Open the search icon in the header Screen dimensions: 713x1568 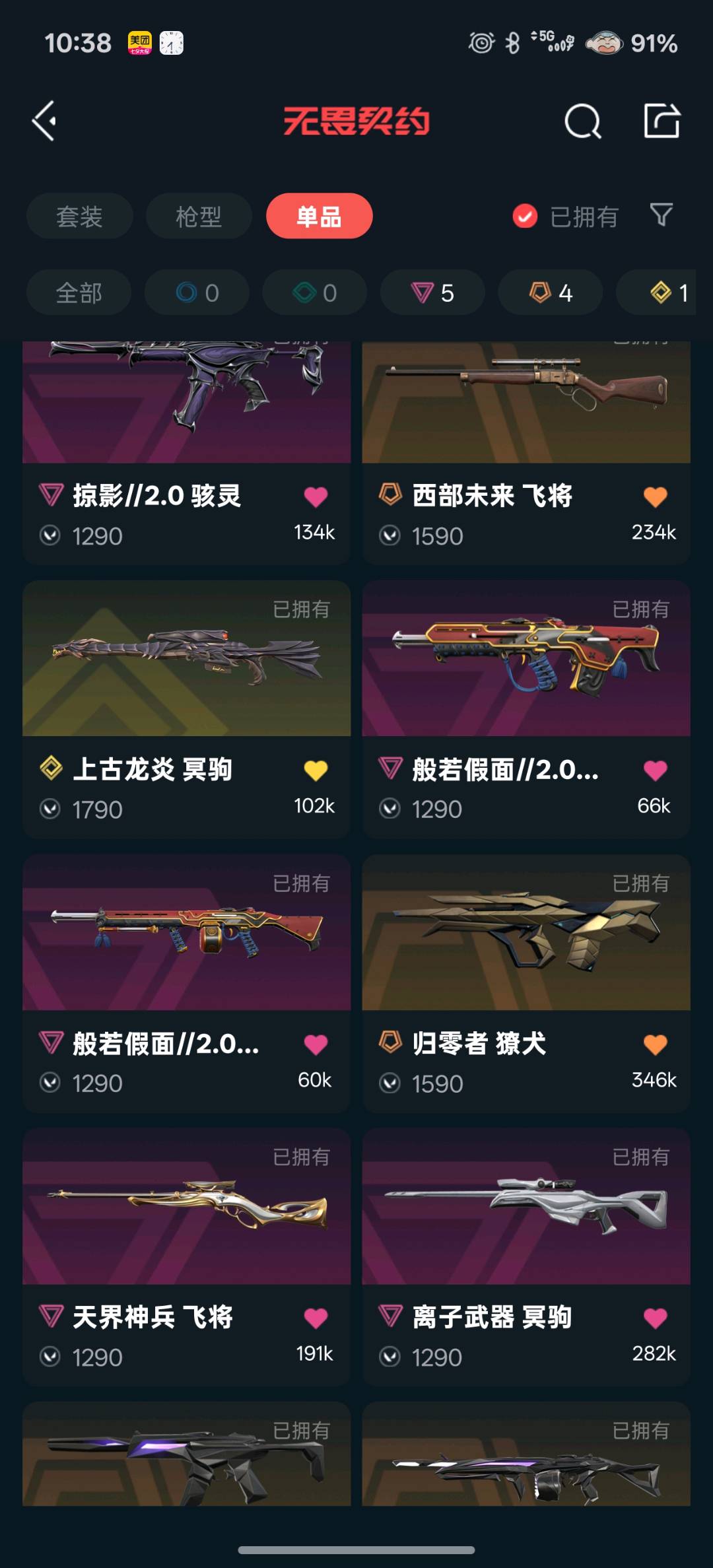coord(582,121)
